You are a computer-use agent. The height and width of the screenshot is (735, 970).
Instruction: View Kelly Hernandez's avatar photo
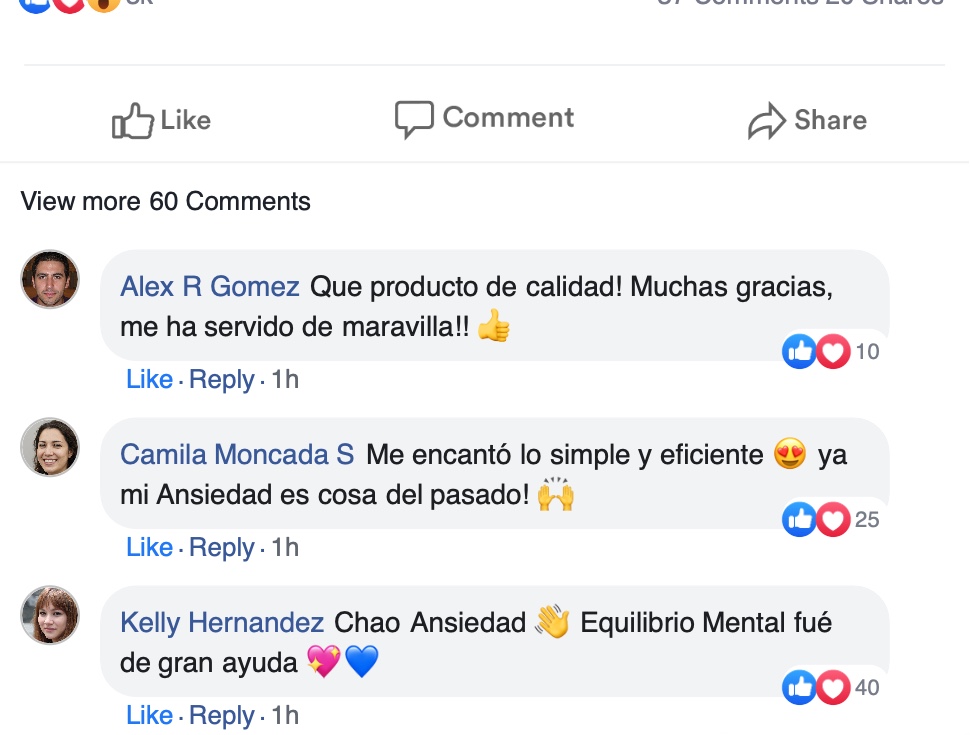[x=50, y=615]
